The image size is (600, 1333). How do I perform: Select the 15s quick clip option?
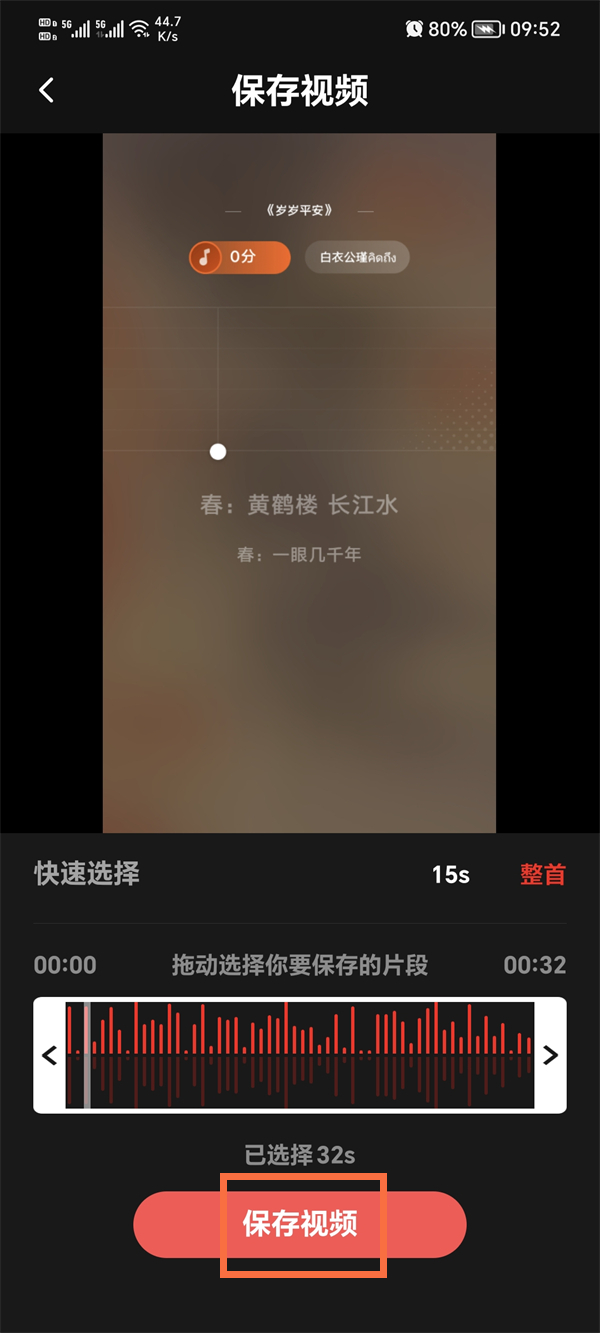click(450, 875)
